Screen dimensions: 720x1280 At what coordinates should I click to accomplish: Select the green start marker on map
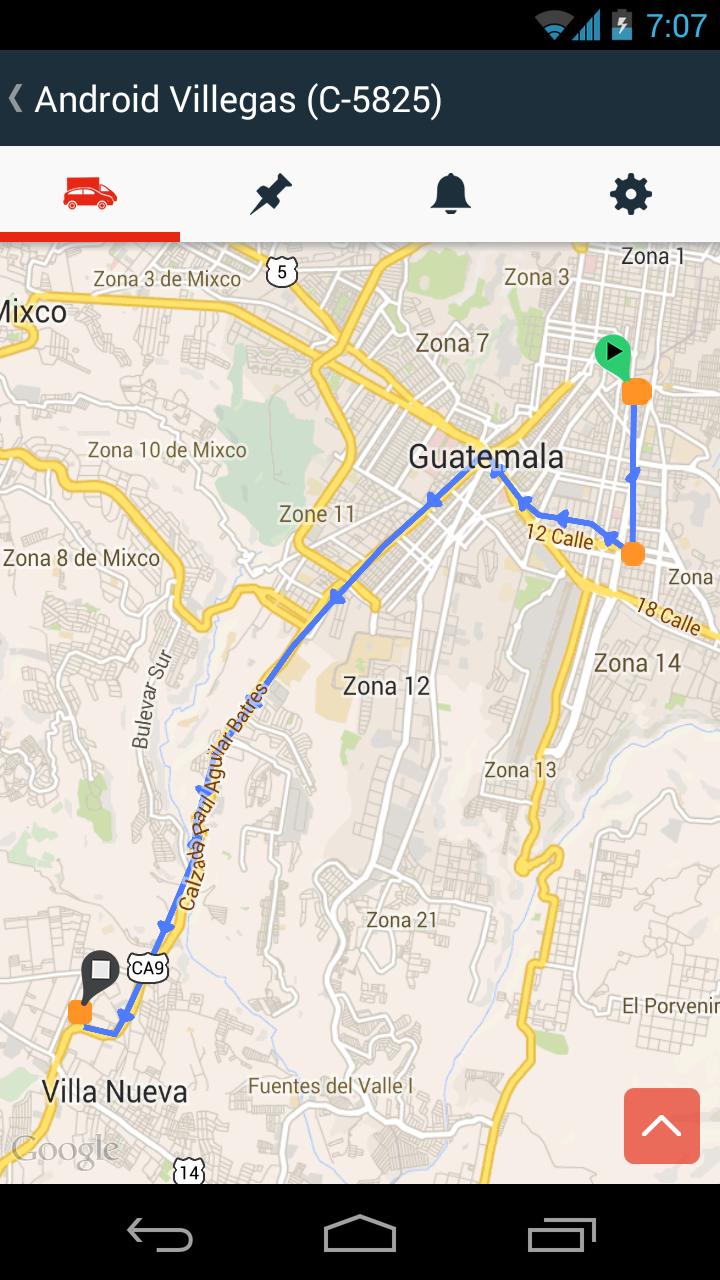612,353
